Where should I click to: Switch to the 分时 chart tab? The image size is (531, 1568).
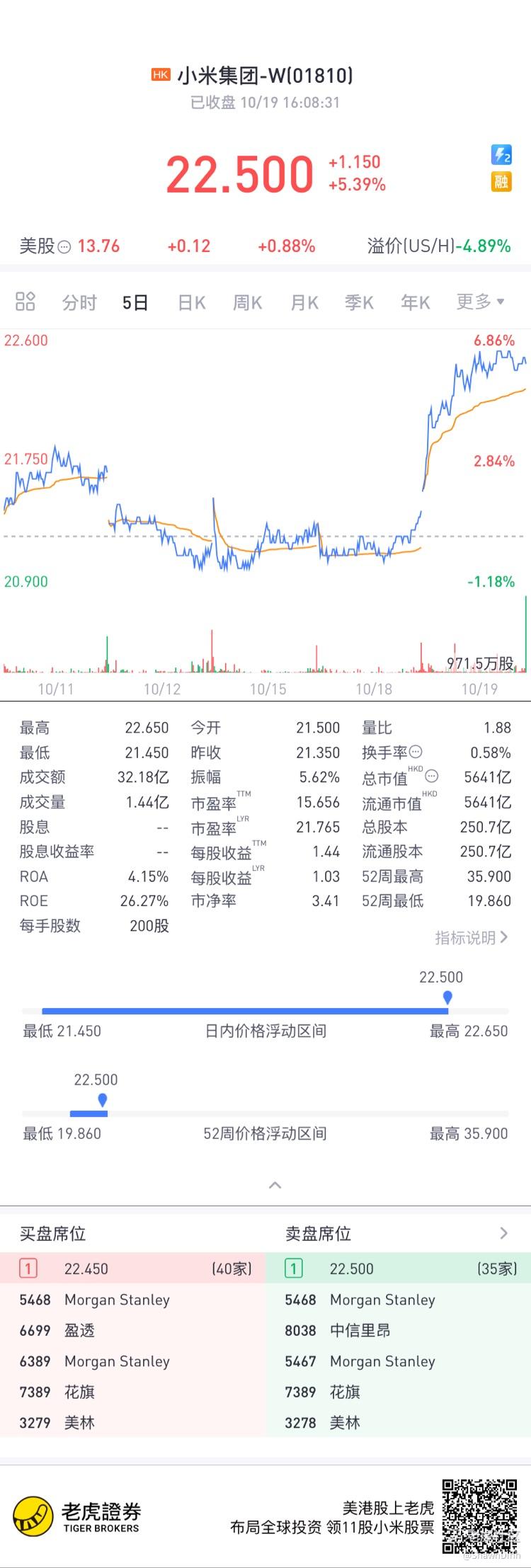(x=79, y=303)
